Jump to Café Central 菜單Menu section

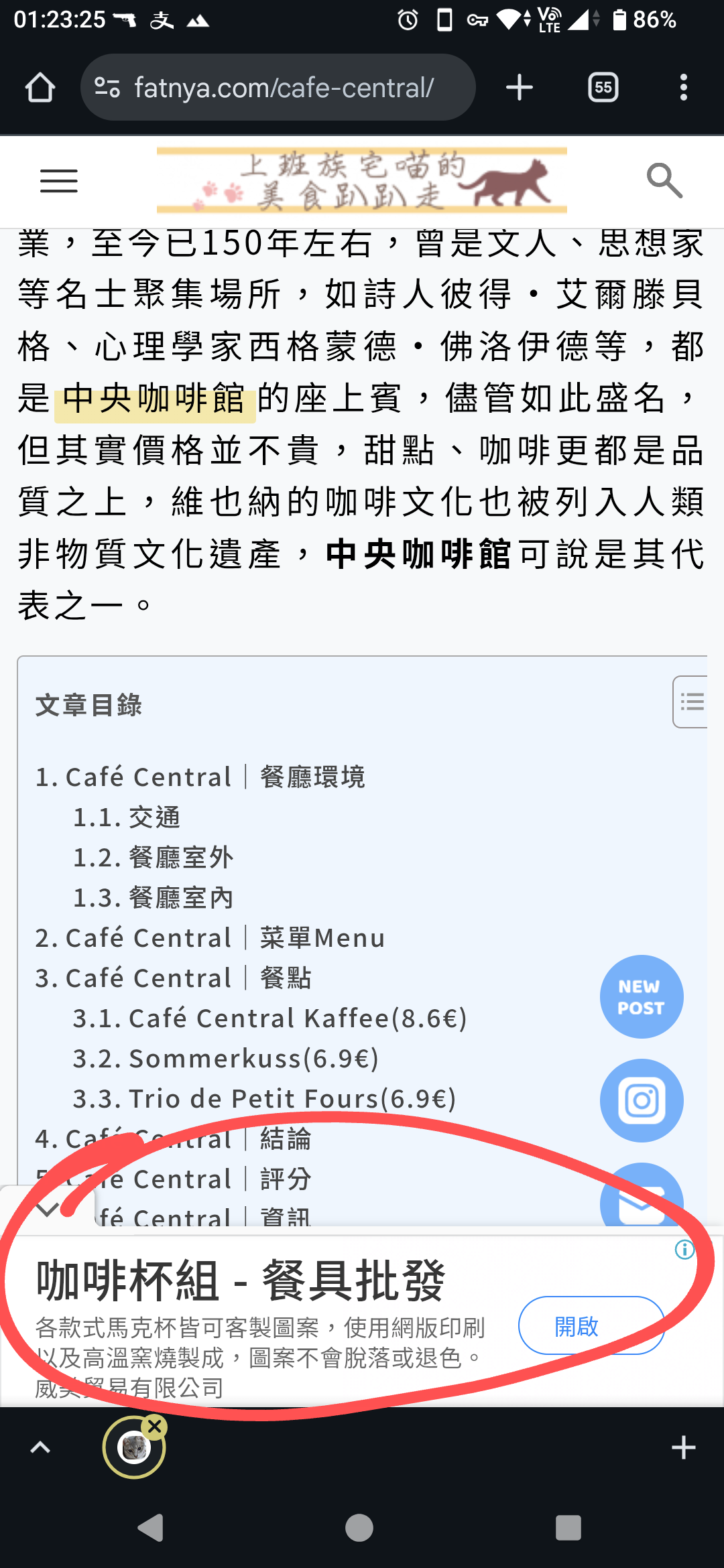point(210,938)
